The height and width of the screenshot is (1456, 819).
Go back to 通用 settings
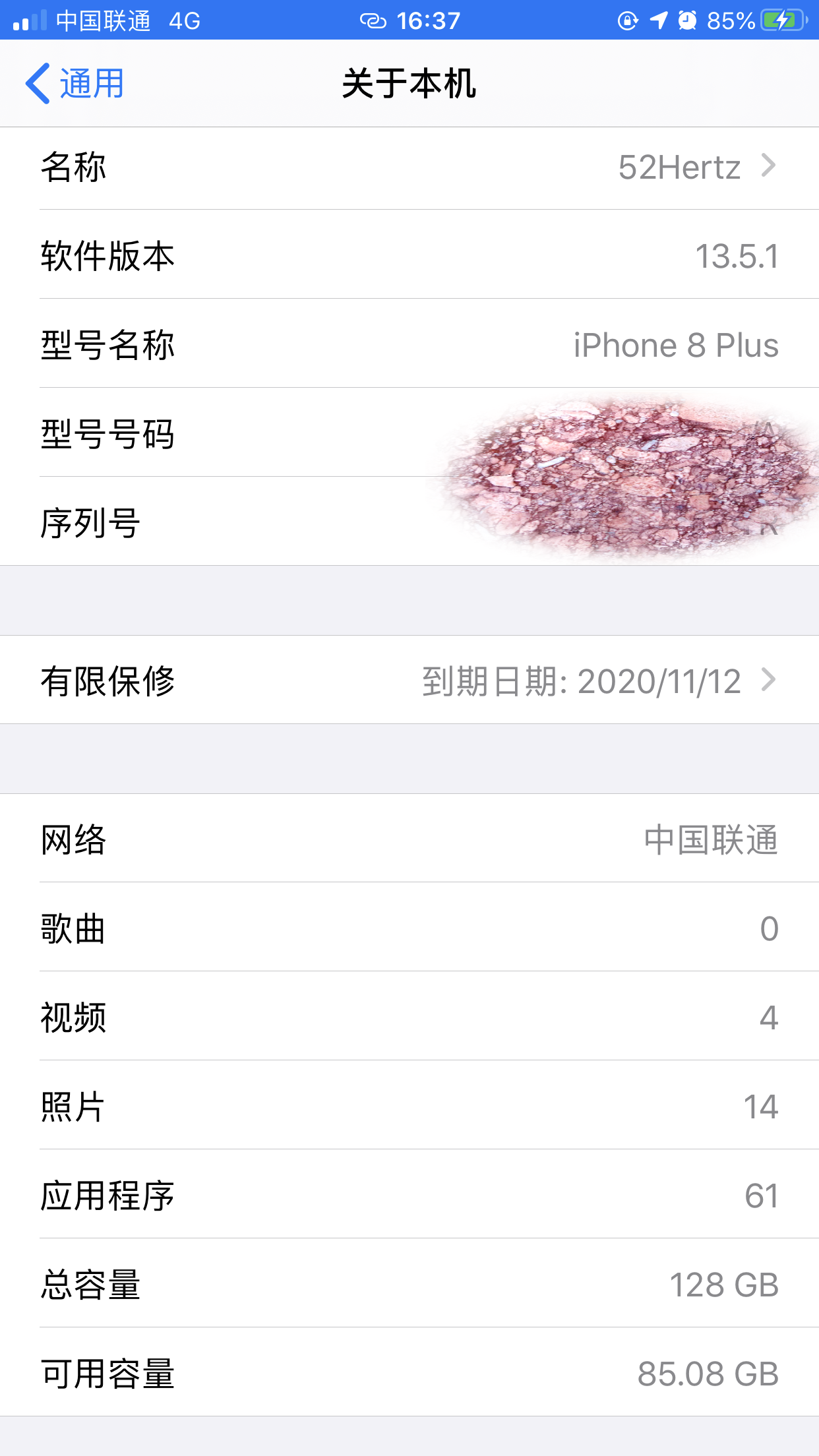coord(75,84)
